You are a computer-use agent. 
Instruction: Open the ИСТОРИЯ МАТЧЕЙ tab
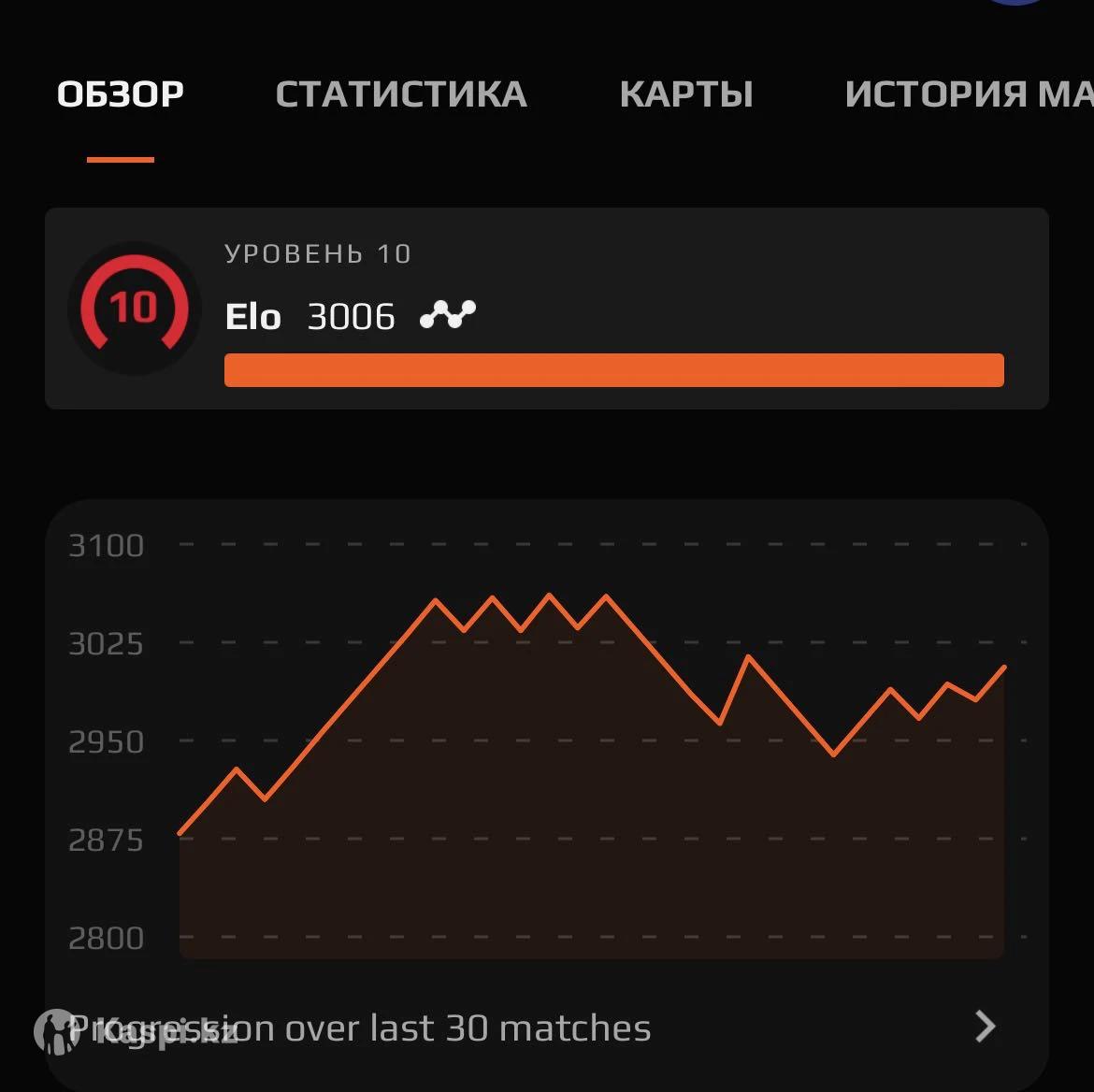click(968, 94)
